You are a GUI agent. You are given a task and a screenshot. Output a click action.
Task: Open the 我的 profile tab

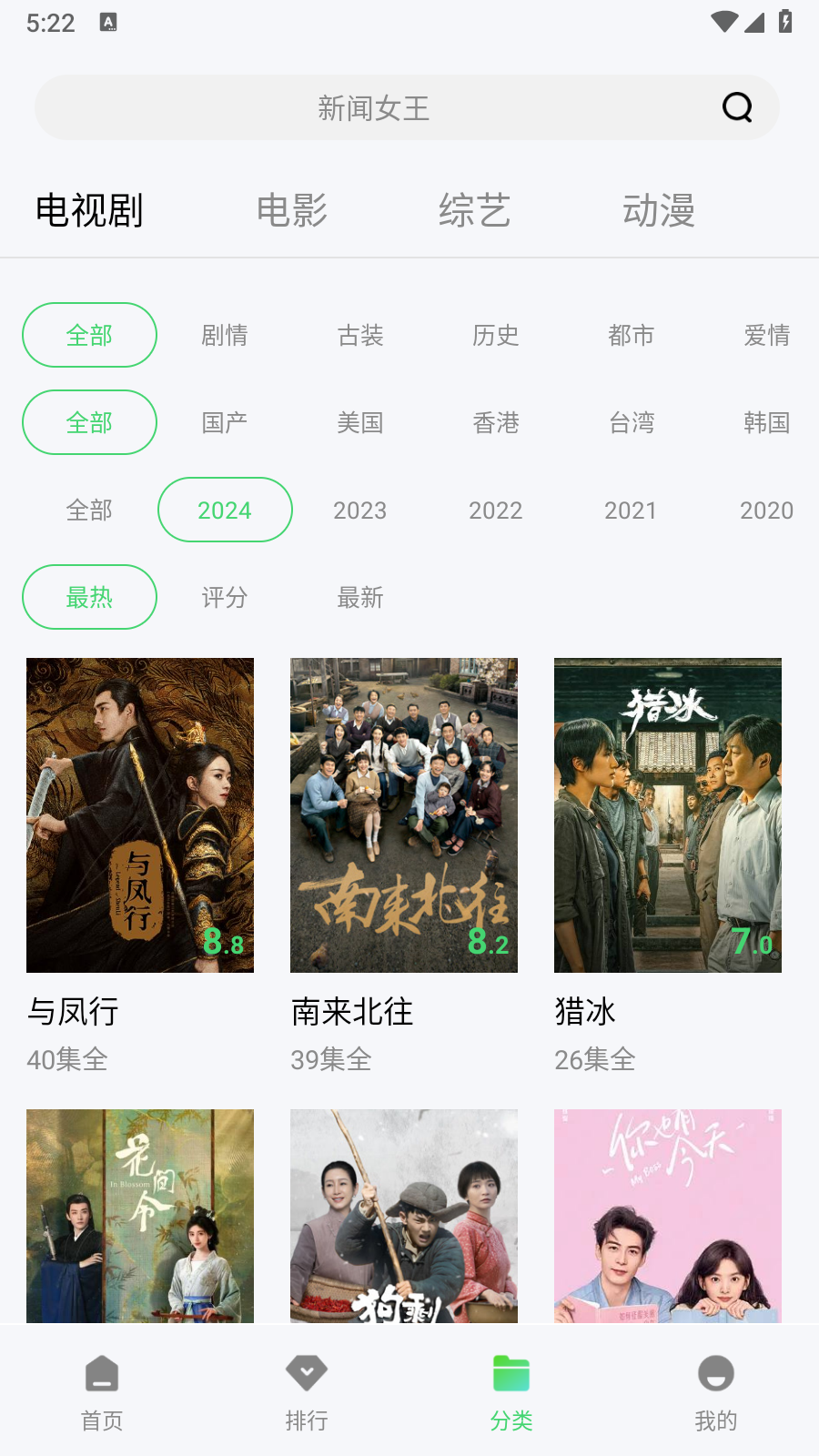[716, 1392]
